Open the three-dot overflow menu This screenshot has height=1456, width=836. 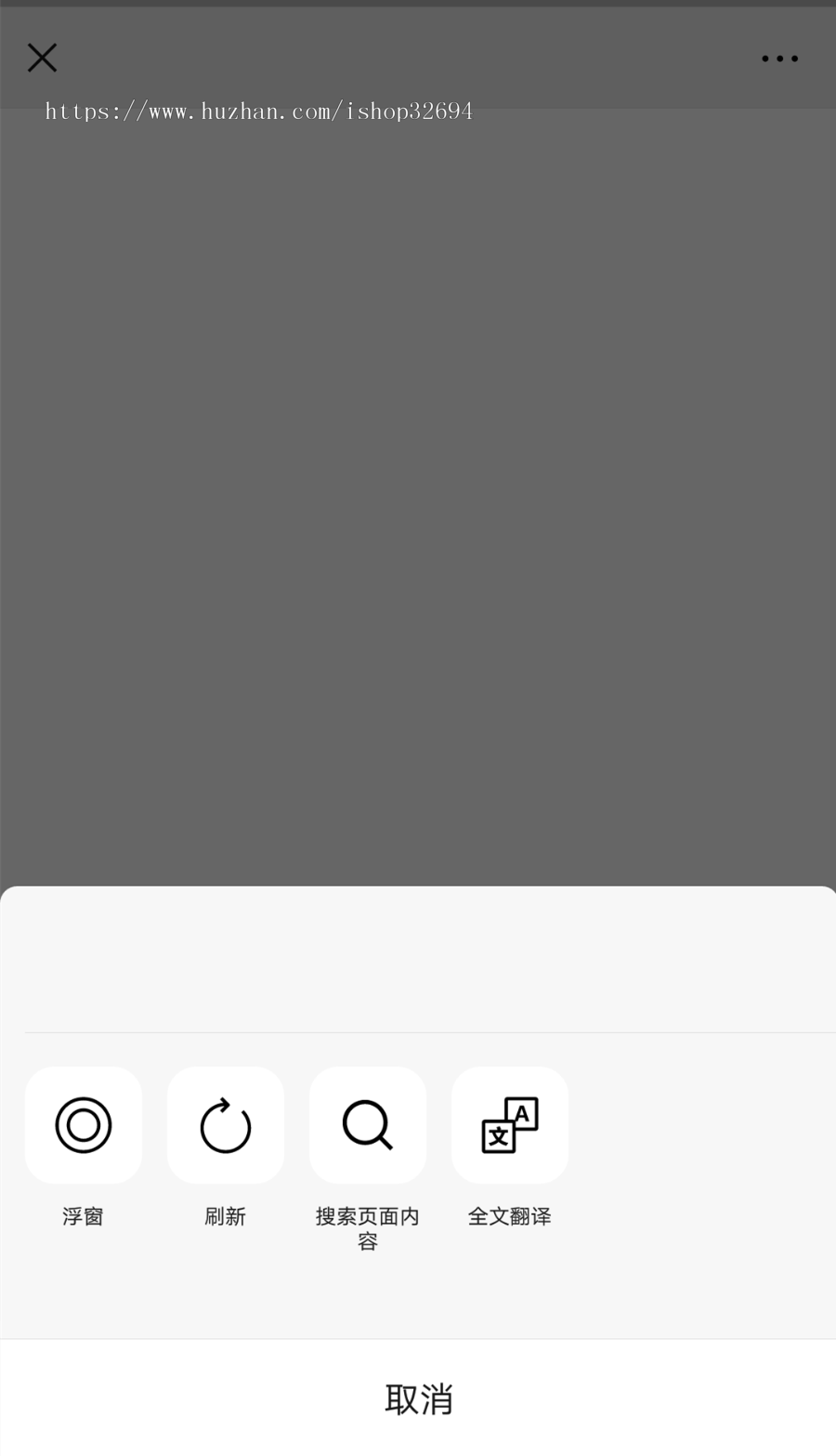pos(779,59)
